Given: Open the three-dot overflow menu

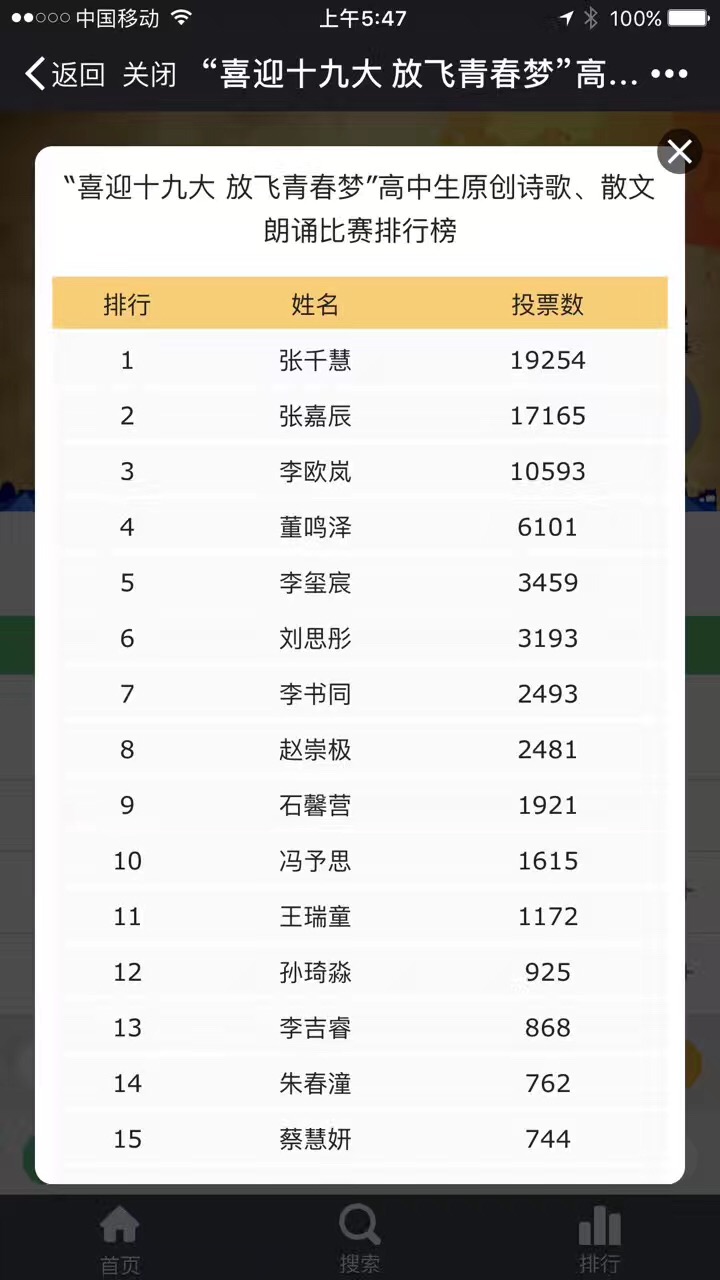Looking at the screenshot, I should tap(669, 74).
